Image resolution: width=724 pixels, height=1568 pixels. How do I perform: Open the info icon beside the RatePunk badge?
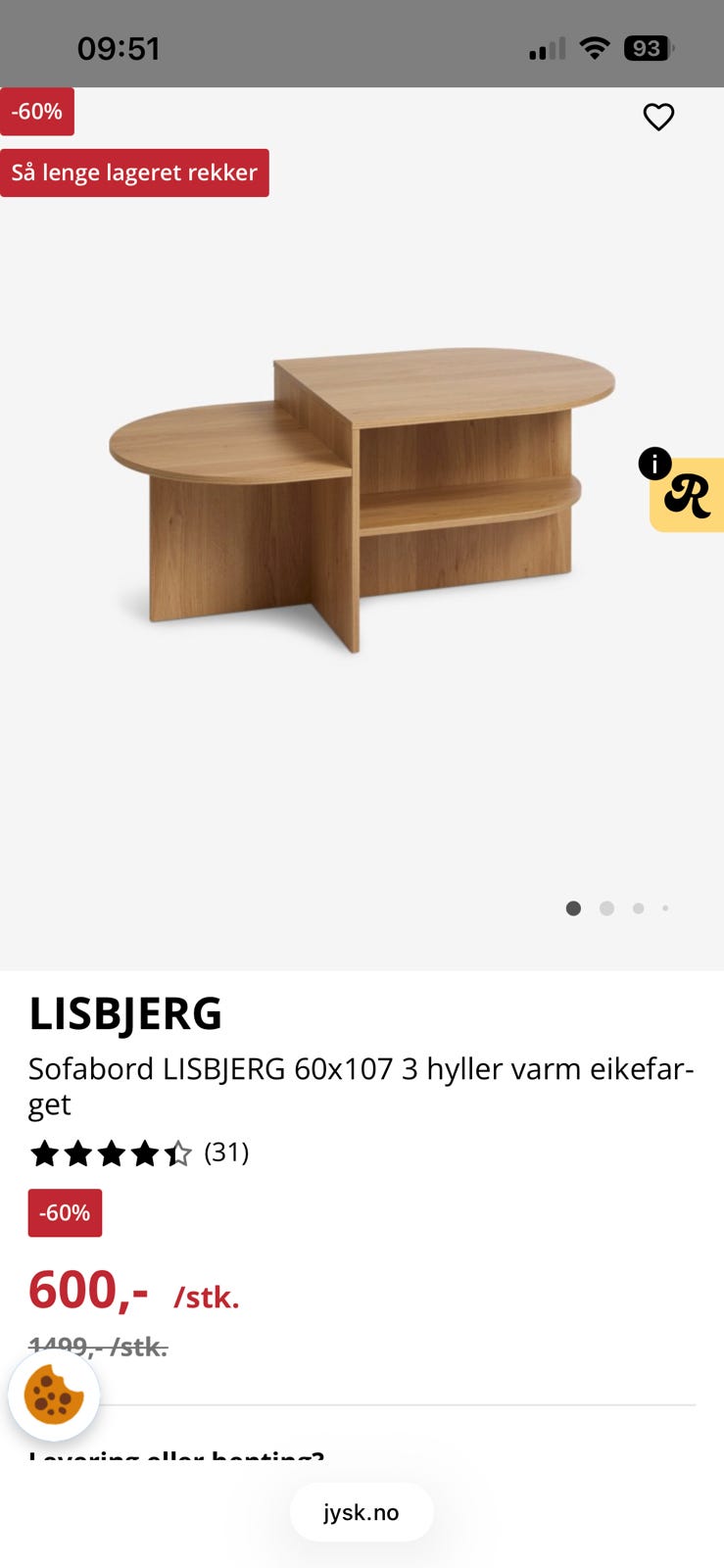pyautogui.click(x=653, y=462)
